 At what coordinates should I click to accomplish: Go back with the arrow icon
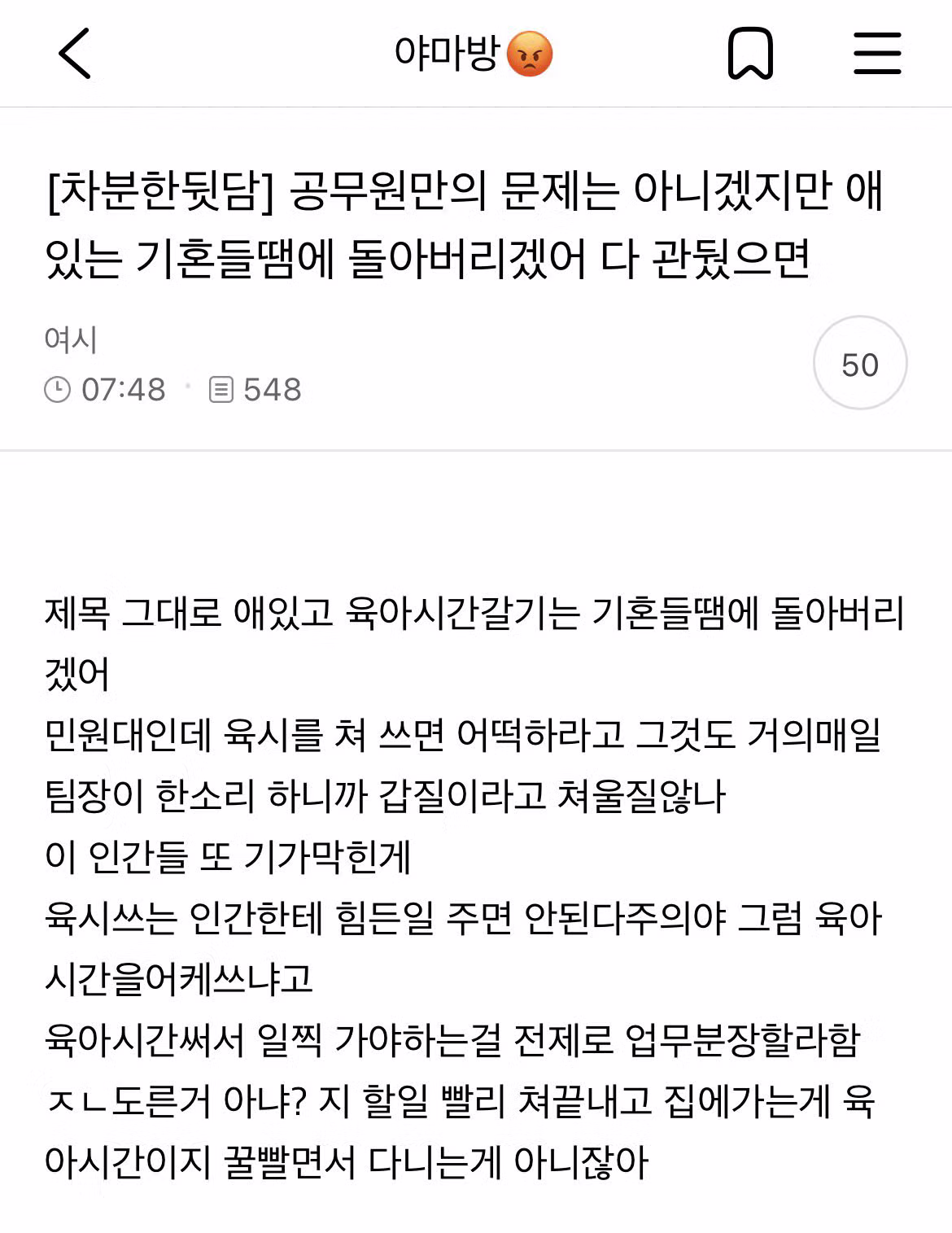75,54
